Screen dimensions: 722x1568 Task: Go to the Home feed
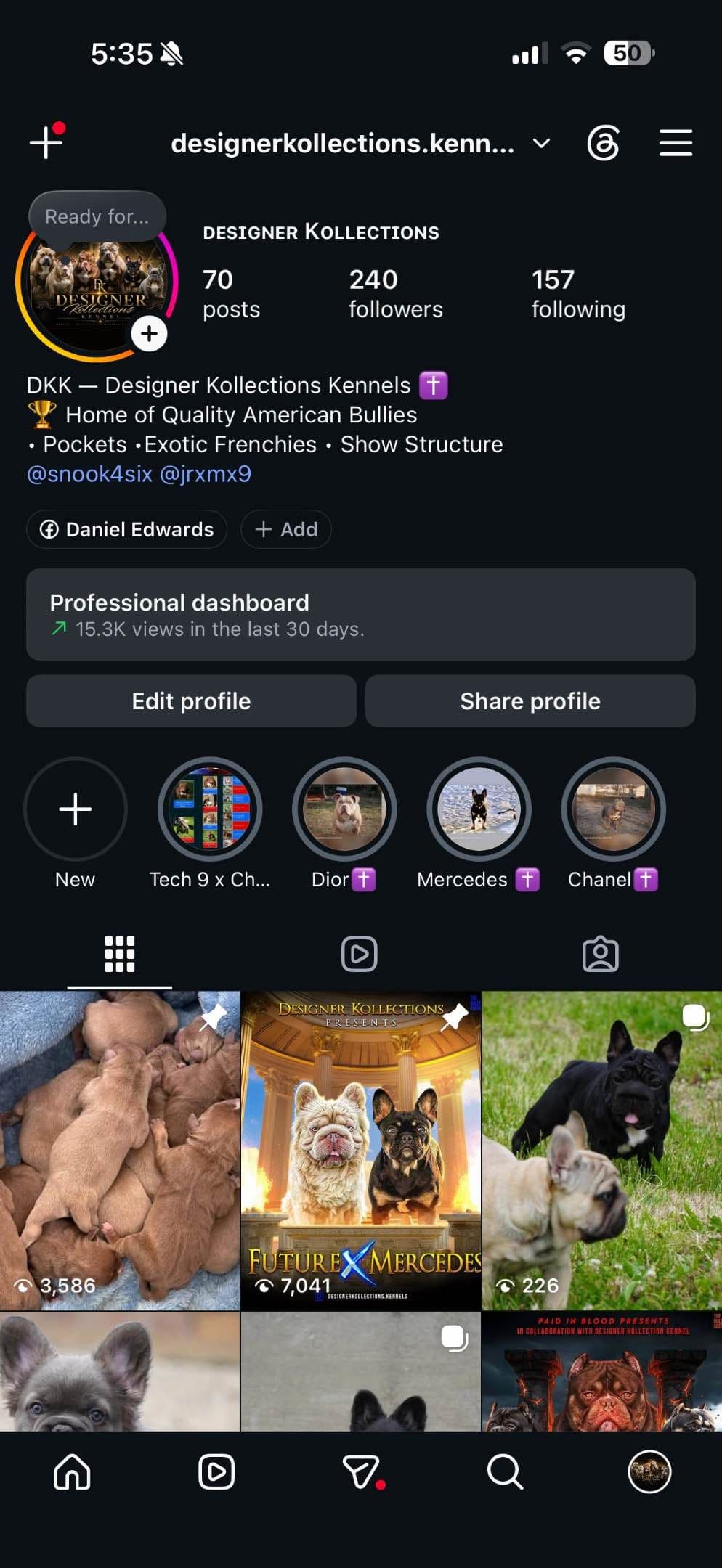tap(72, 1472)
